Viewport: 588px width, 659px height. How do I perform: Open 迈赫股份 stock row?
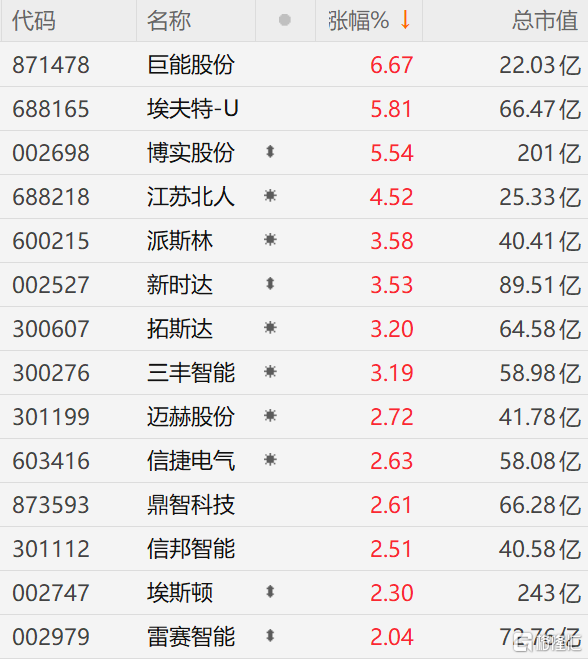(294, 417)
